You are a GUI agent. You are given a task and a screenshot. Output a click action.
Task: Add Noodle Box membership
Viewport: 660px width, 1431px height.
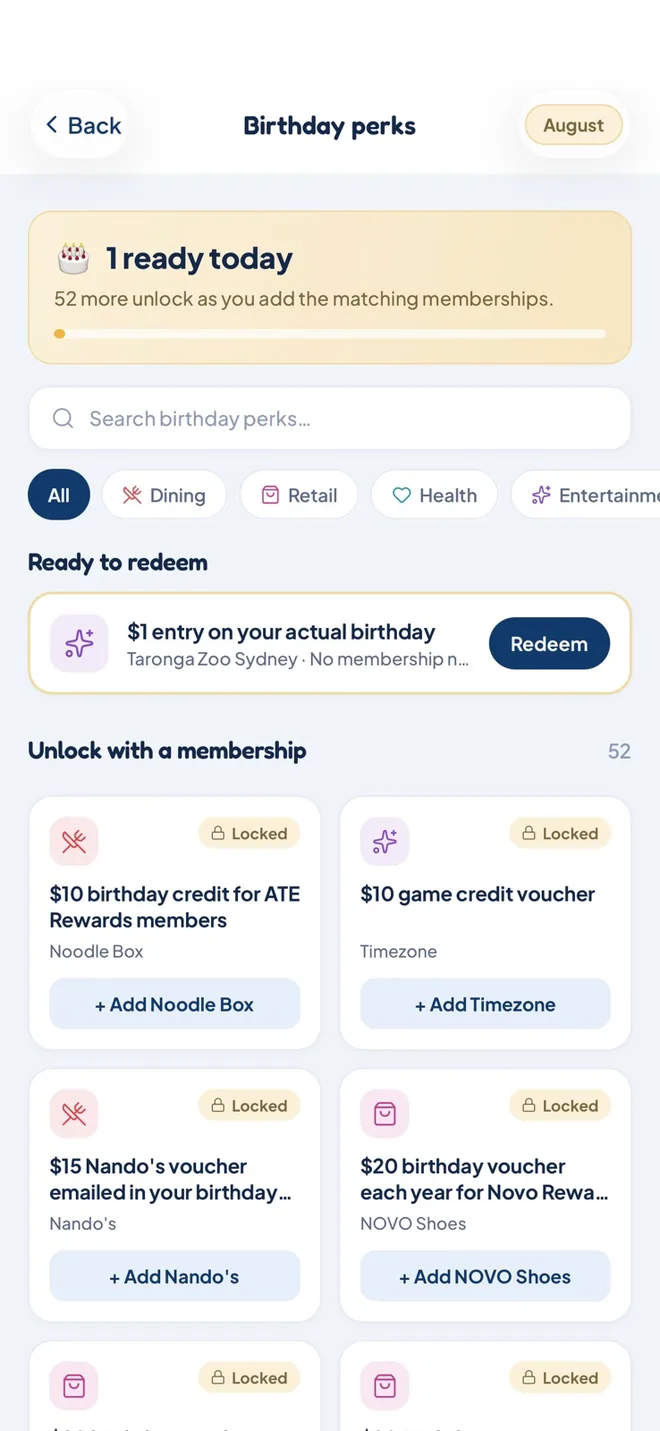click(x=175, y=1004)
